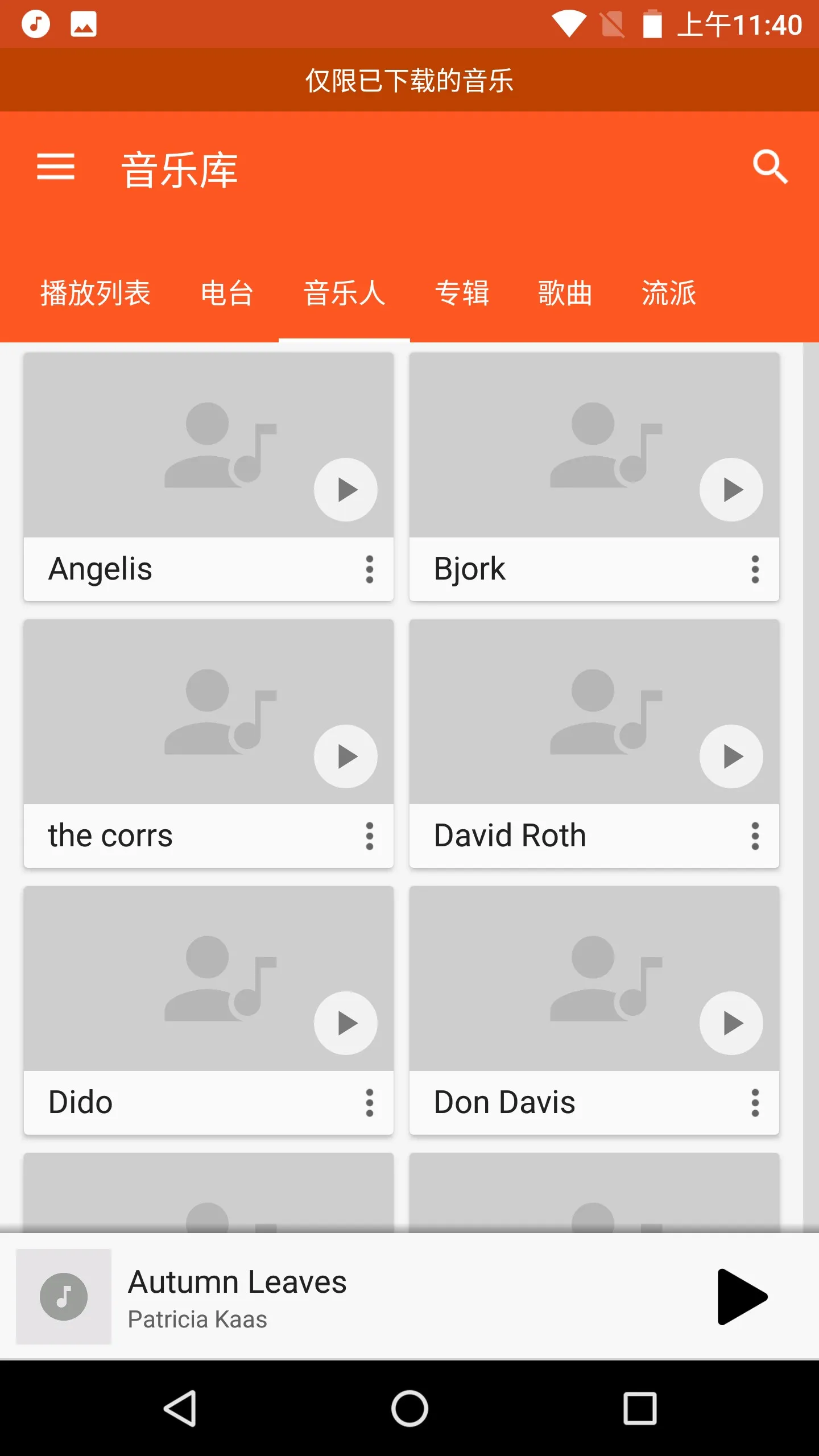Image resolution: width=819 pixels, height=1456 pixels.
Task: Open overflow menu for Bjork
Action: pos(755,569)
